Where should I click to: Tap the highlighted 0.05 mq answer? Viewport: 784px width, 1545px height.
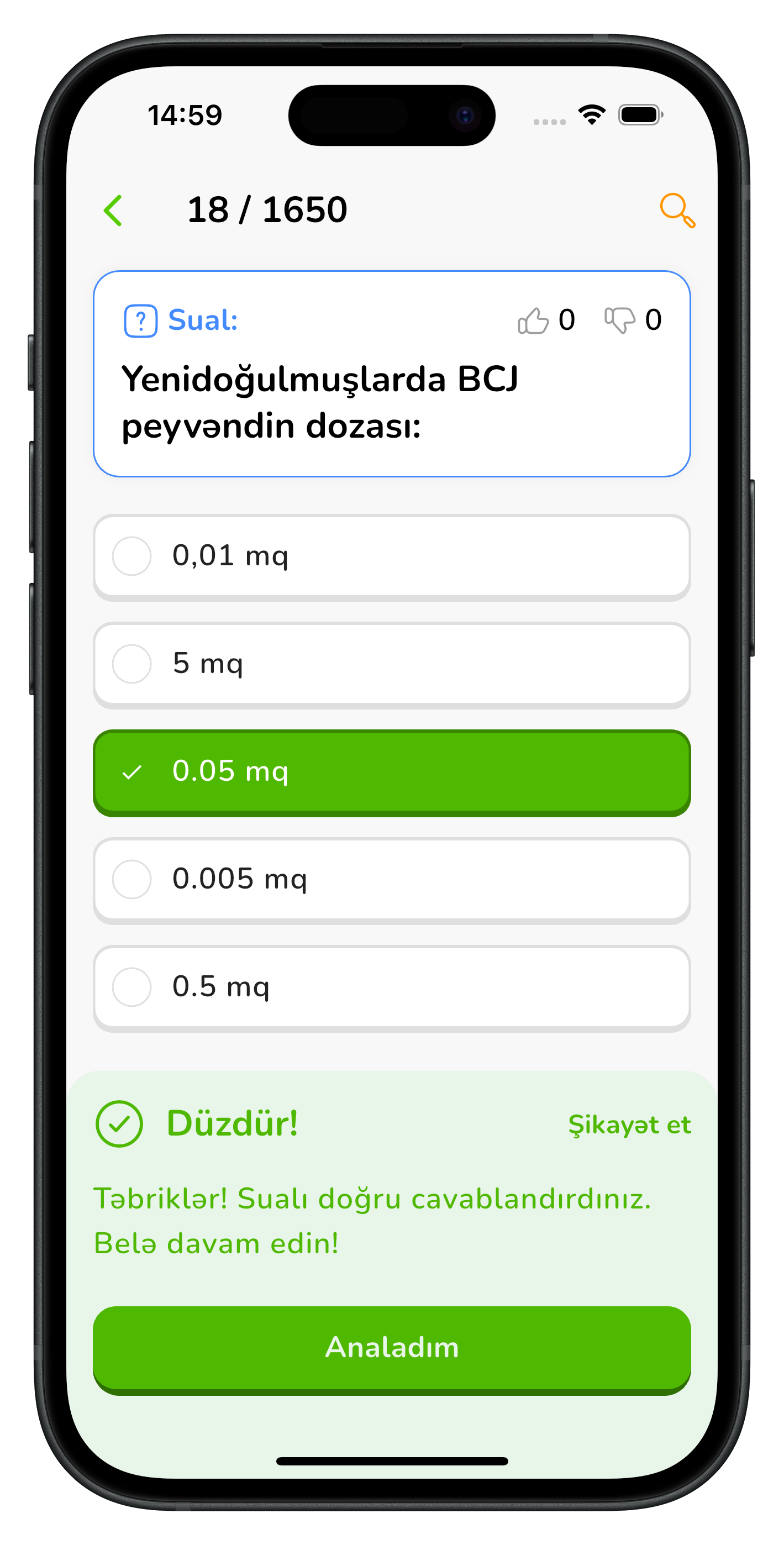point(392,772)
